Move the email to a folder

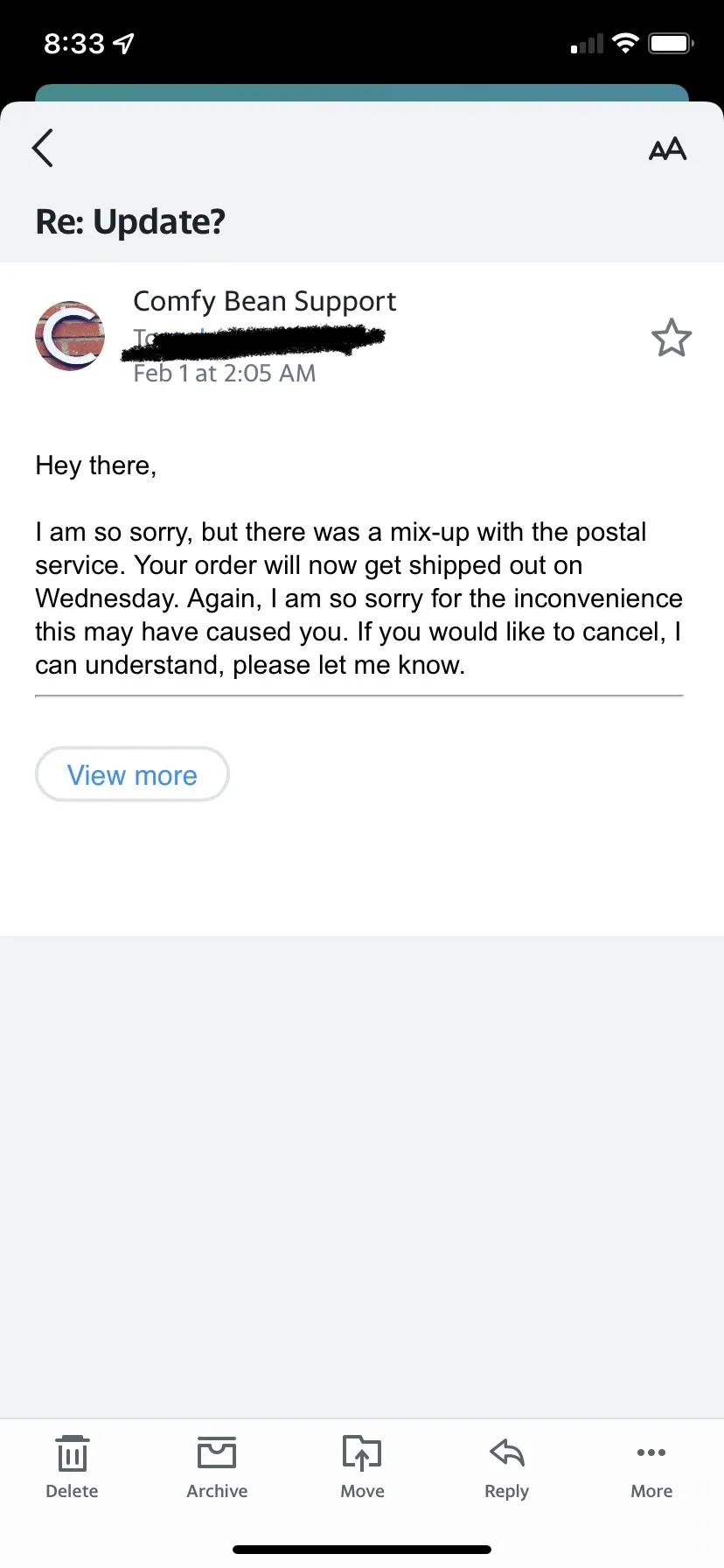point(362,1467)
